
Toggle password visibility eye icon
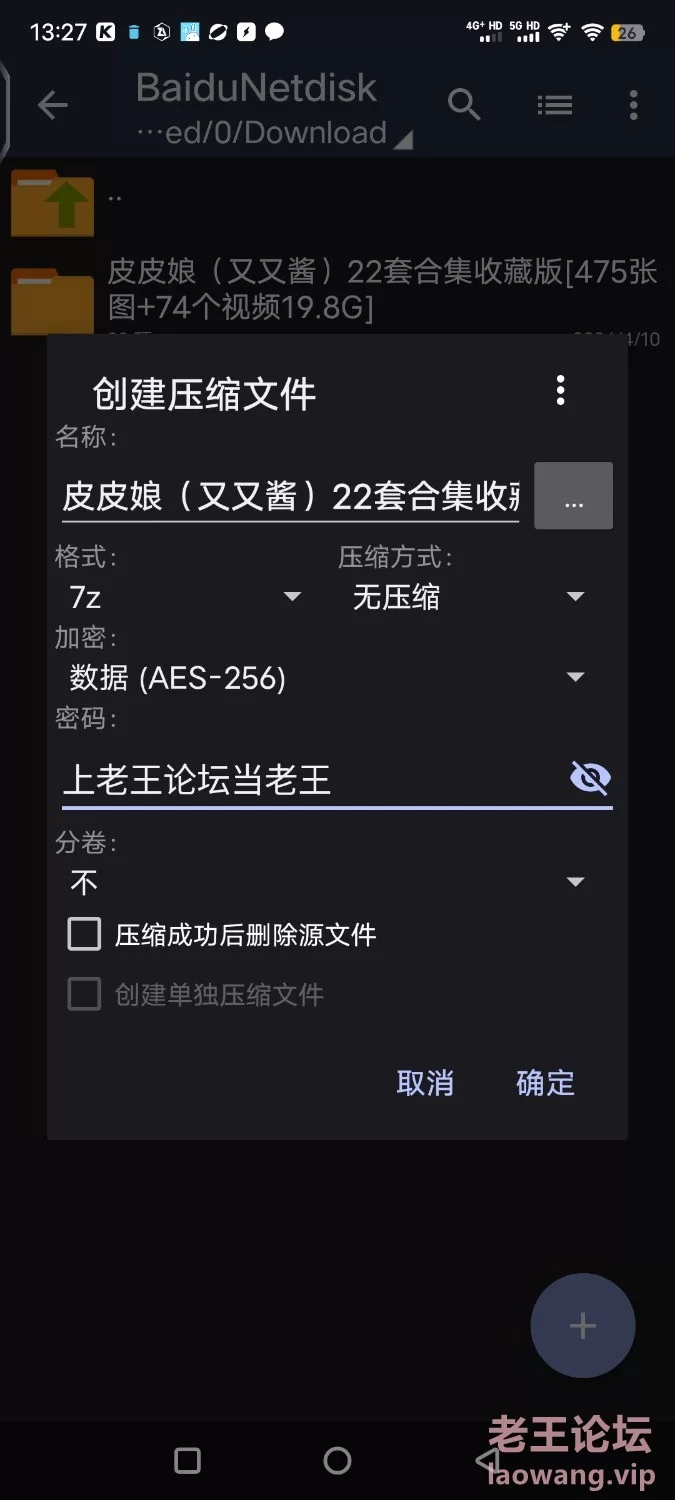tap(589, 778)
